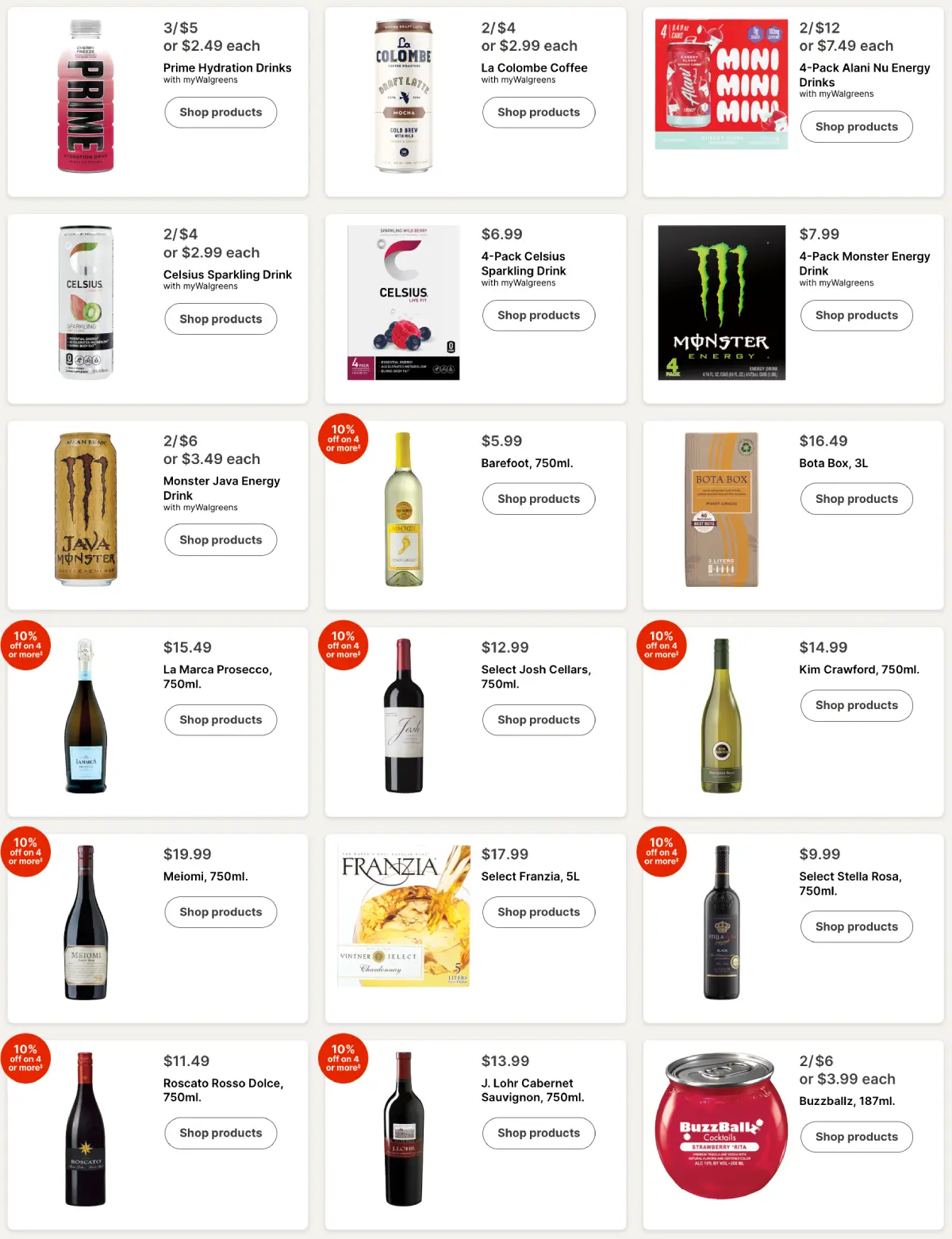Shop products for 4-Pack Alani Nu Energy Drinks
The width and height of the screenshot is (952, 1239).
click(856, 127)
